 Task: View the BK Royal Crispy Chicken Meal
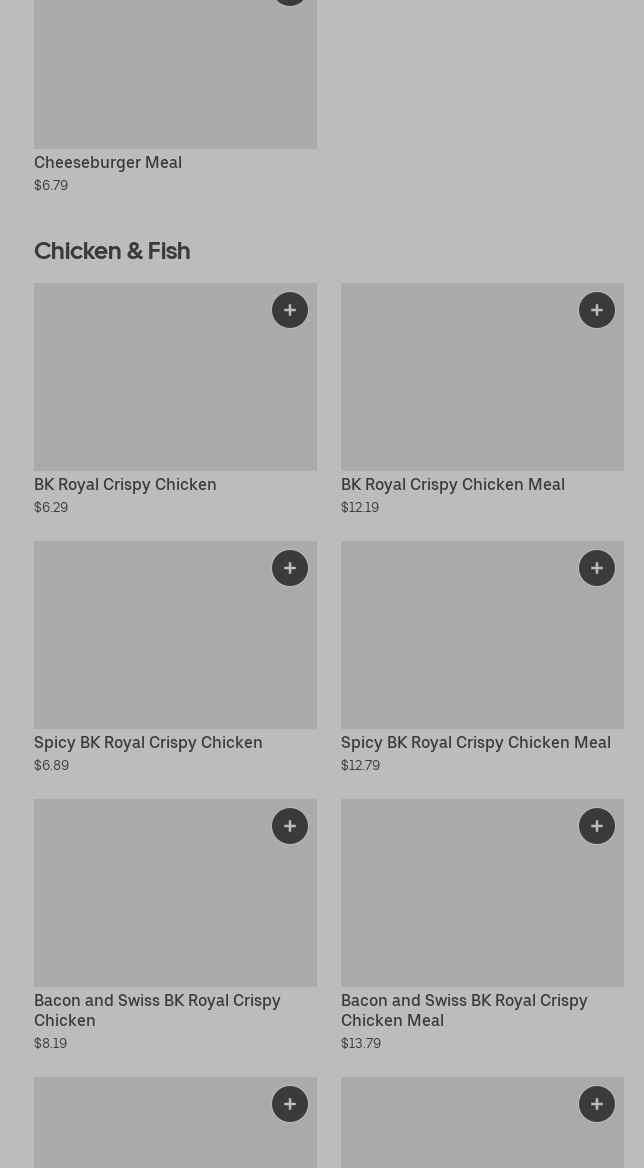(452, 484)
